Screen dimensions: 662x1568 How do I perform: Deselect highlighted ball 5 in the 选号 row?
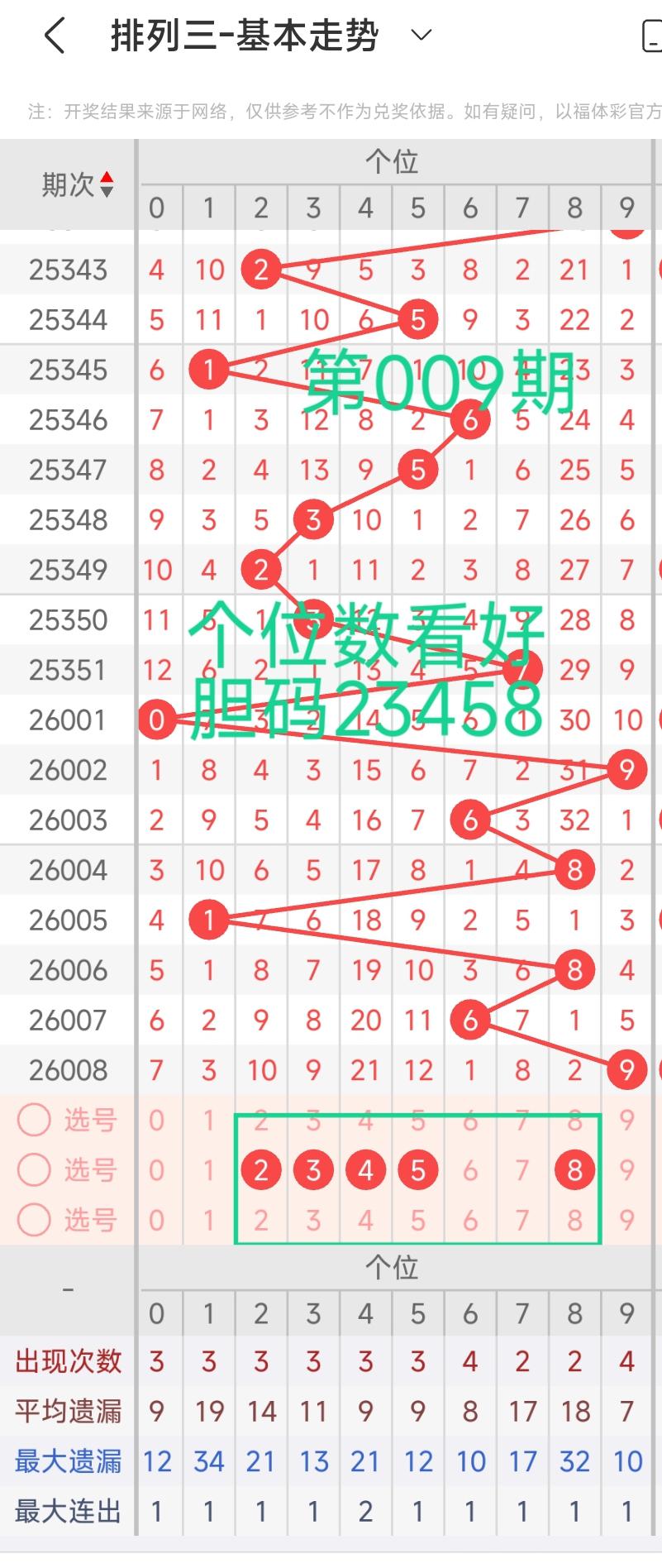pos(418,1170)
